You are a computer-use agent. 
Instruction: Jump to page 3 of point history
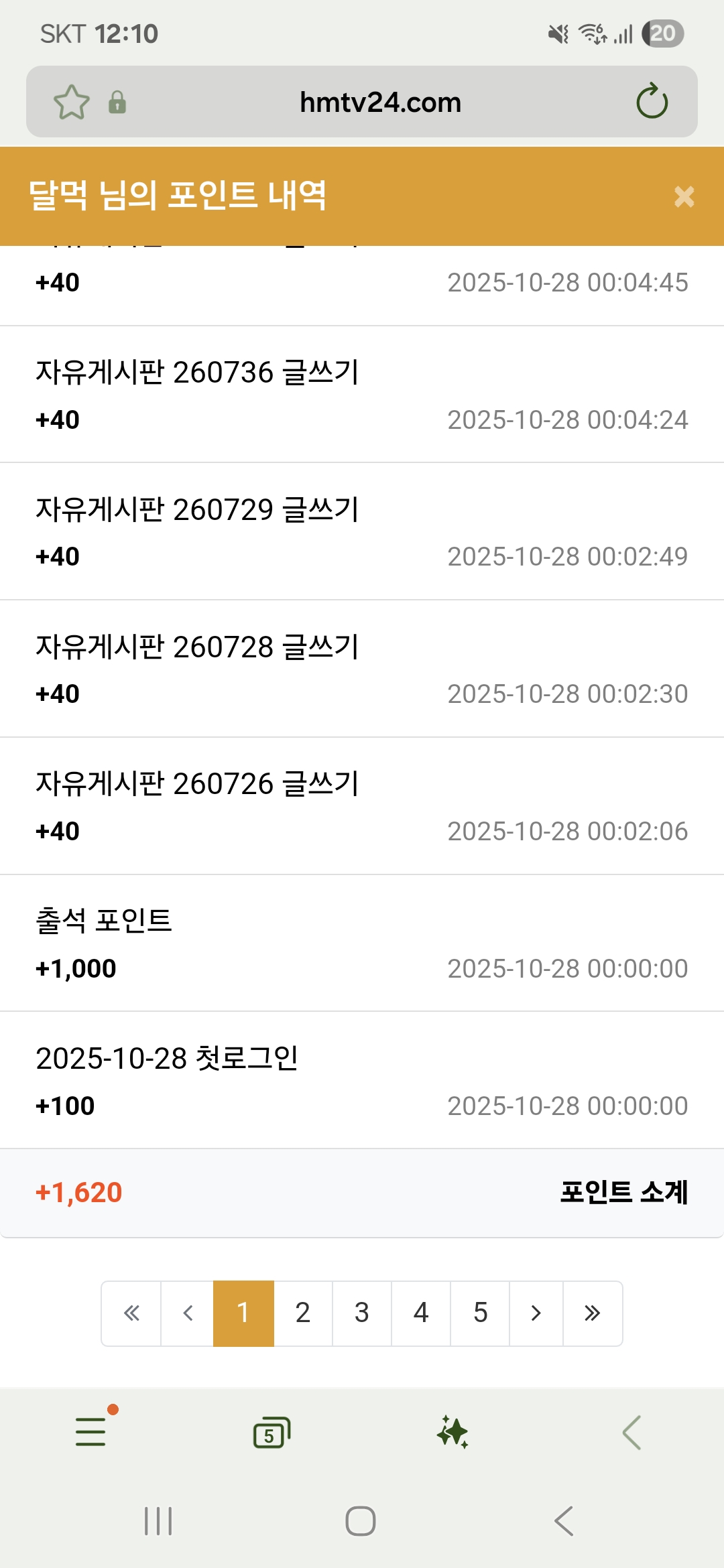click(x=362, y=1313)
